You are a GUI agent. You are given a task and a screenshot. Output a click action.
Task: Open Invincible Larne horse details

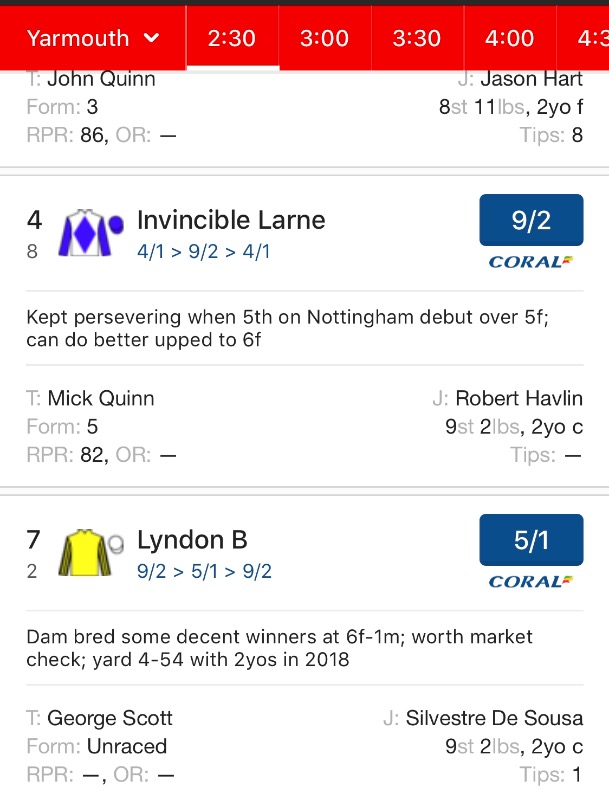coord(231,220)
